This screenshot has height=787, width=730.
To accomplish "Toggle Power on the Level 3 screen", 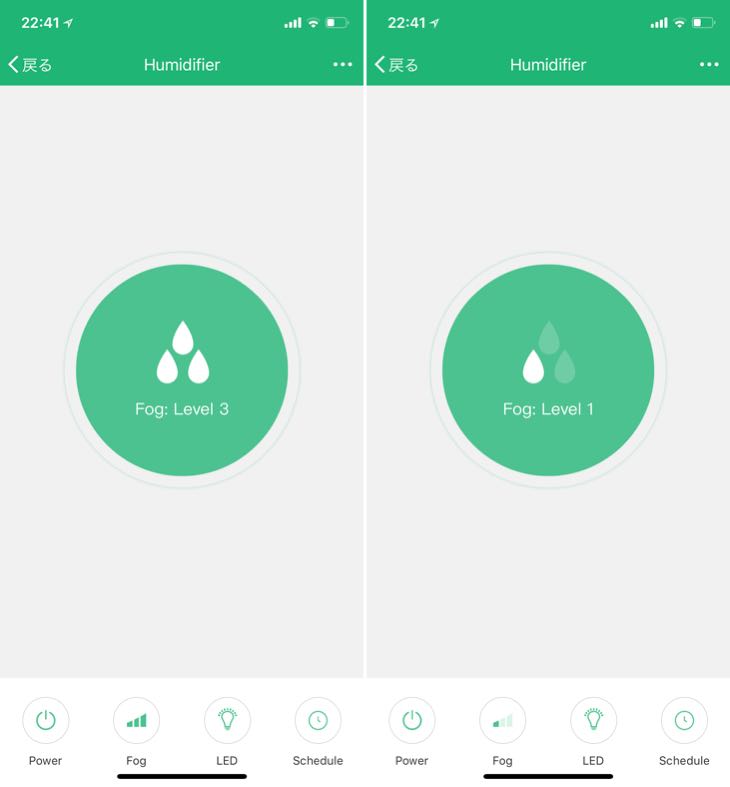I will (45, 721).
